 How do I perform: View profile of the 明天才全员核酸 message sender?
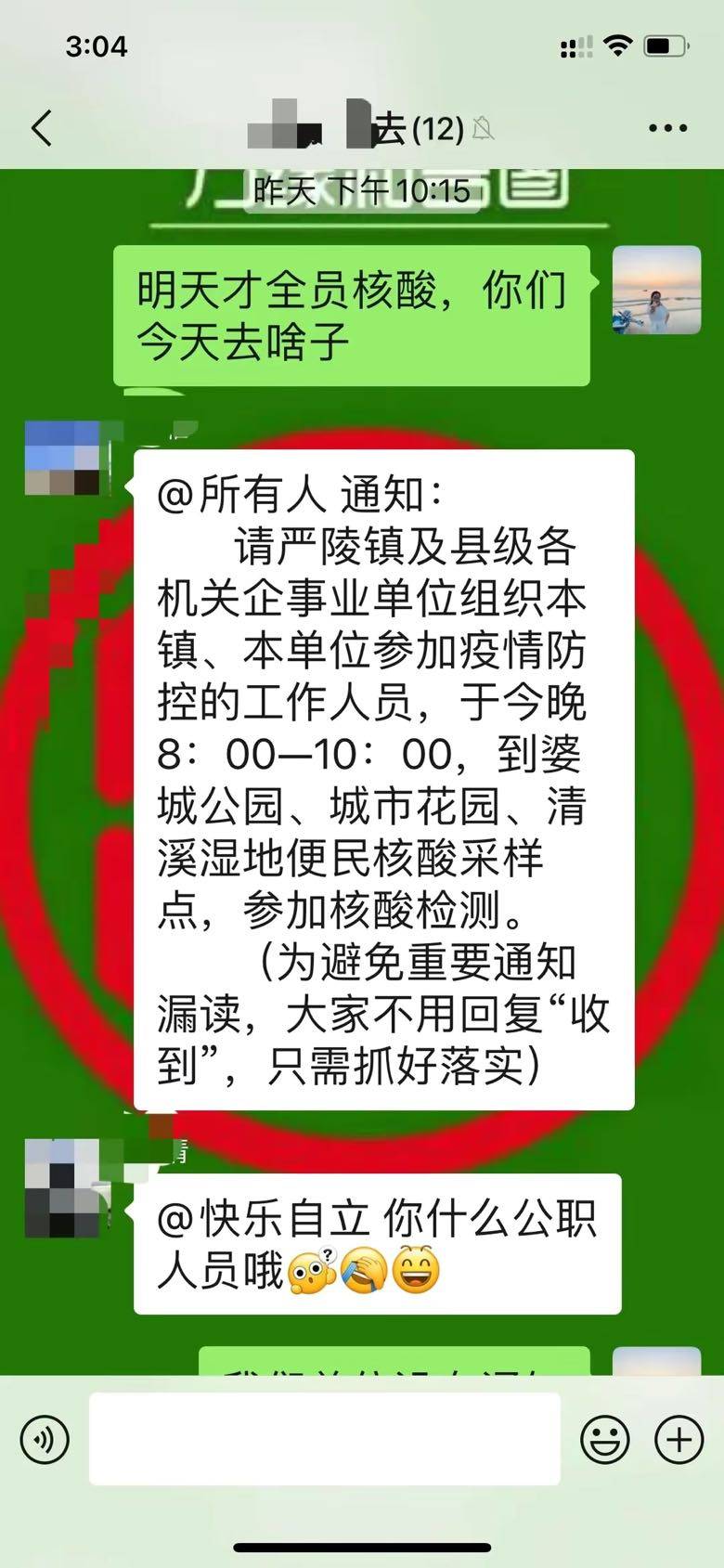click(x=656, y=290)
